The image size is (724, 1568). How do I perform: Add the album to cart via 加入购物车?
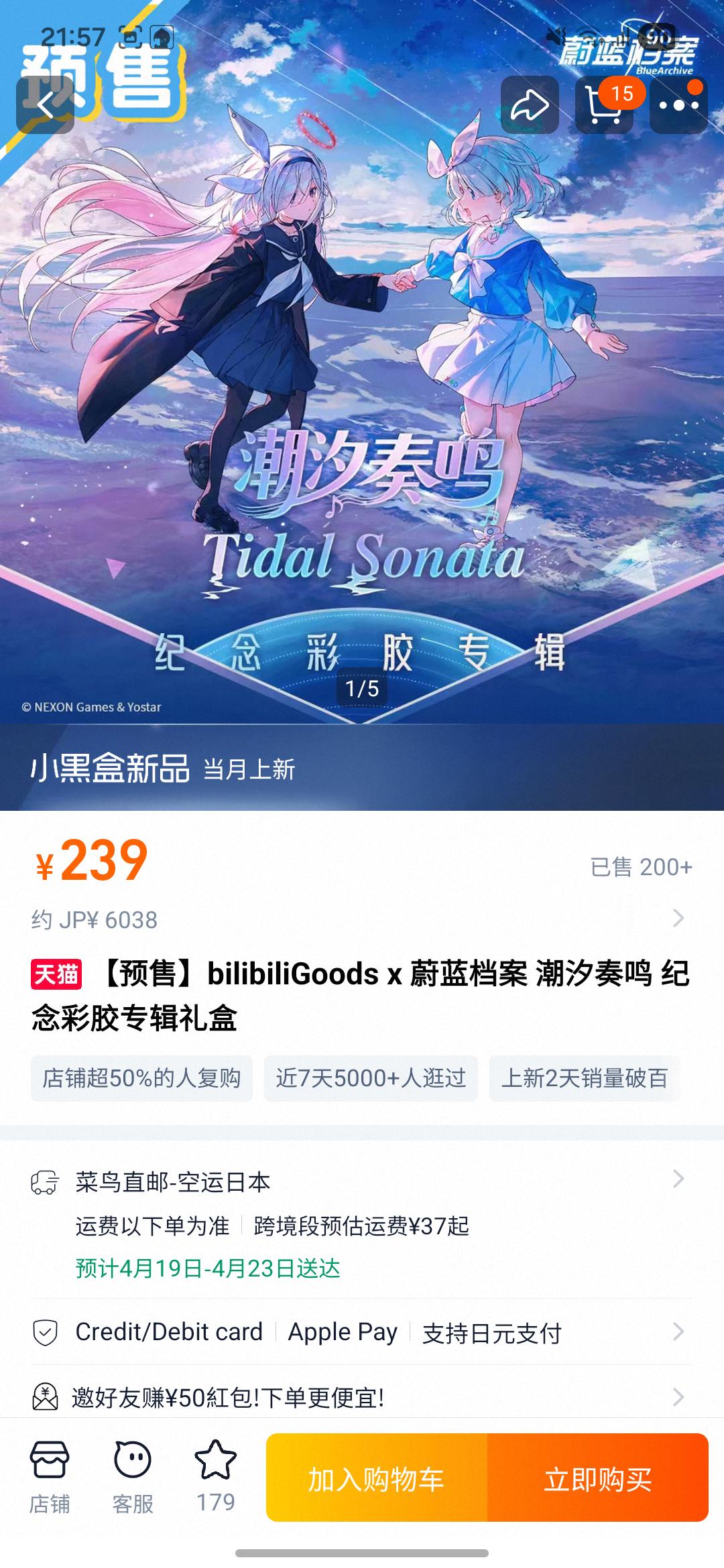click(x=377, y=1478)
